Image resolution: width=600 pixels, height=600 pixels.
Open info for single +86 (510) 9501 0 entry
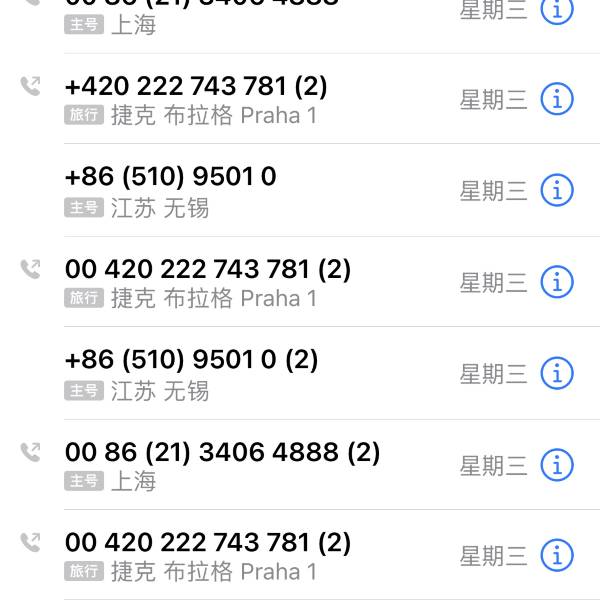click(557, 190)
